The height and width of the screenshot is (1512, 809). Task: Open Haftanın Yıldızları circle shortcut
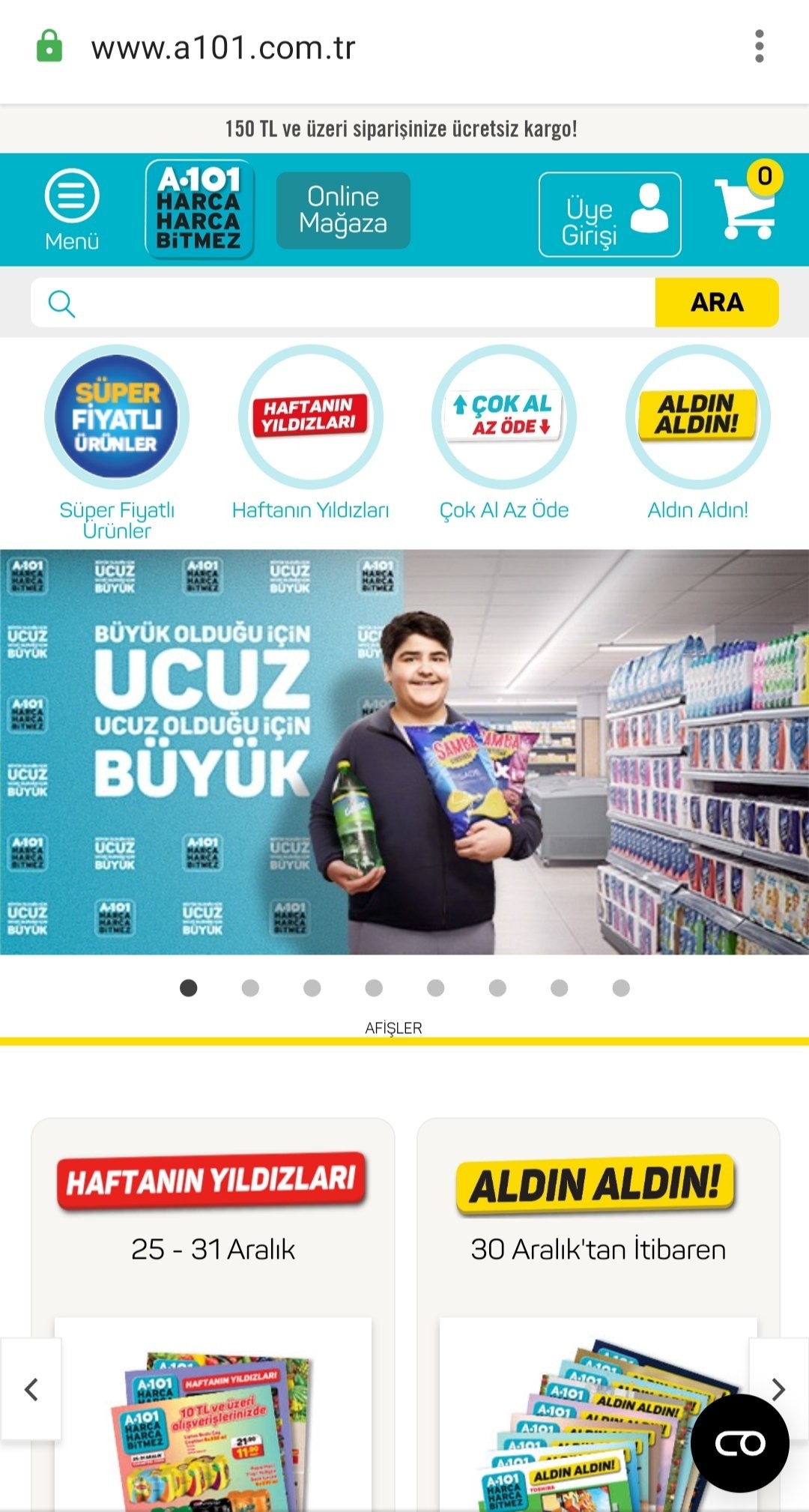[310, 418]
